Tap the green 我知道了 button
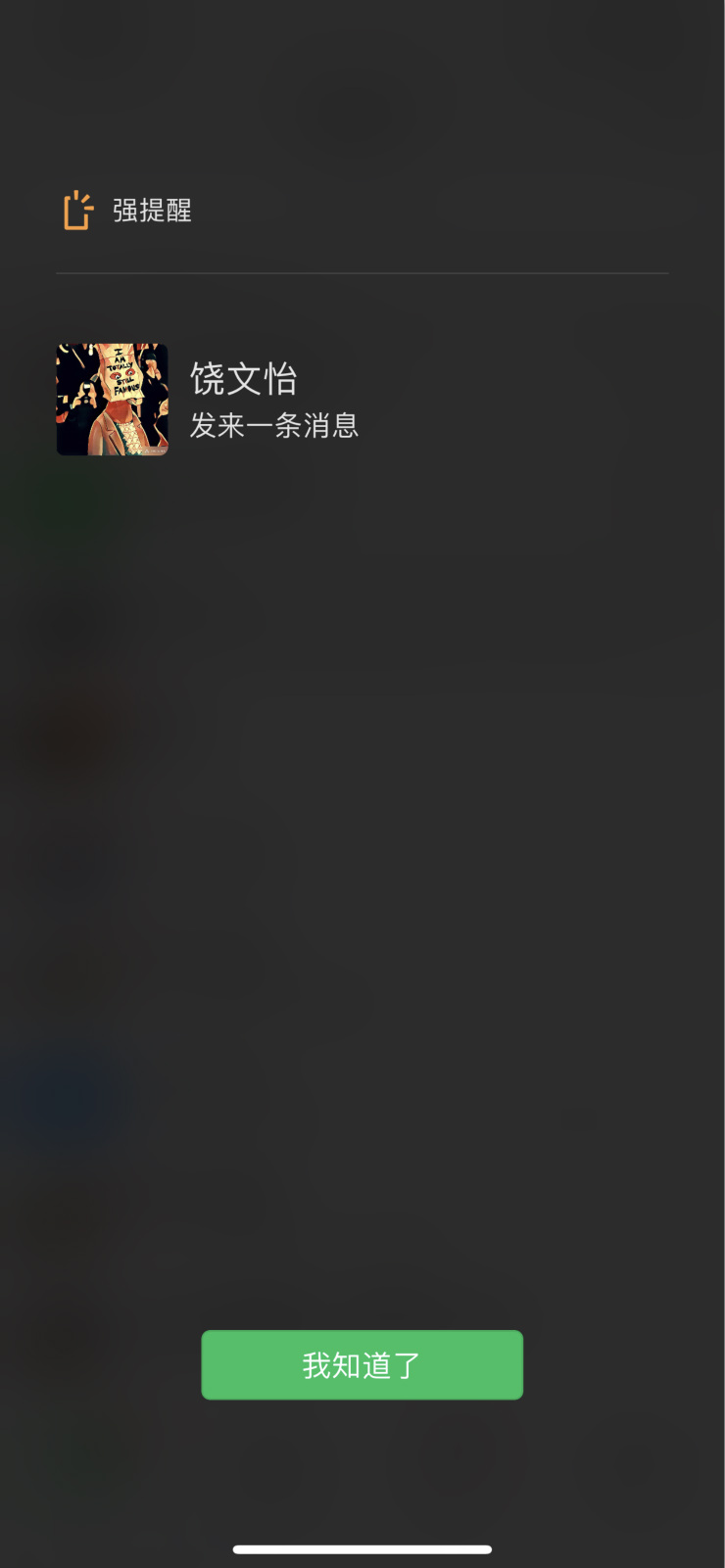The image size is (725, 1568). point(362,1364)
